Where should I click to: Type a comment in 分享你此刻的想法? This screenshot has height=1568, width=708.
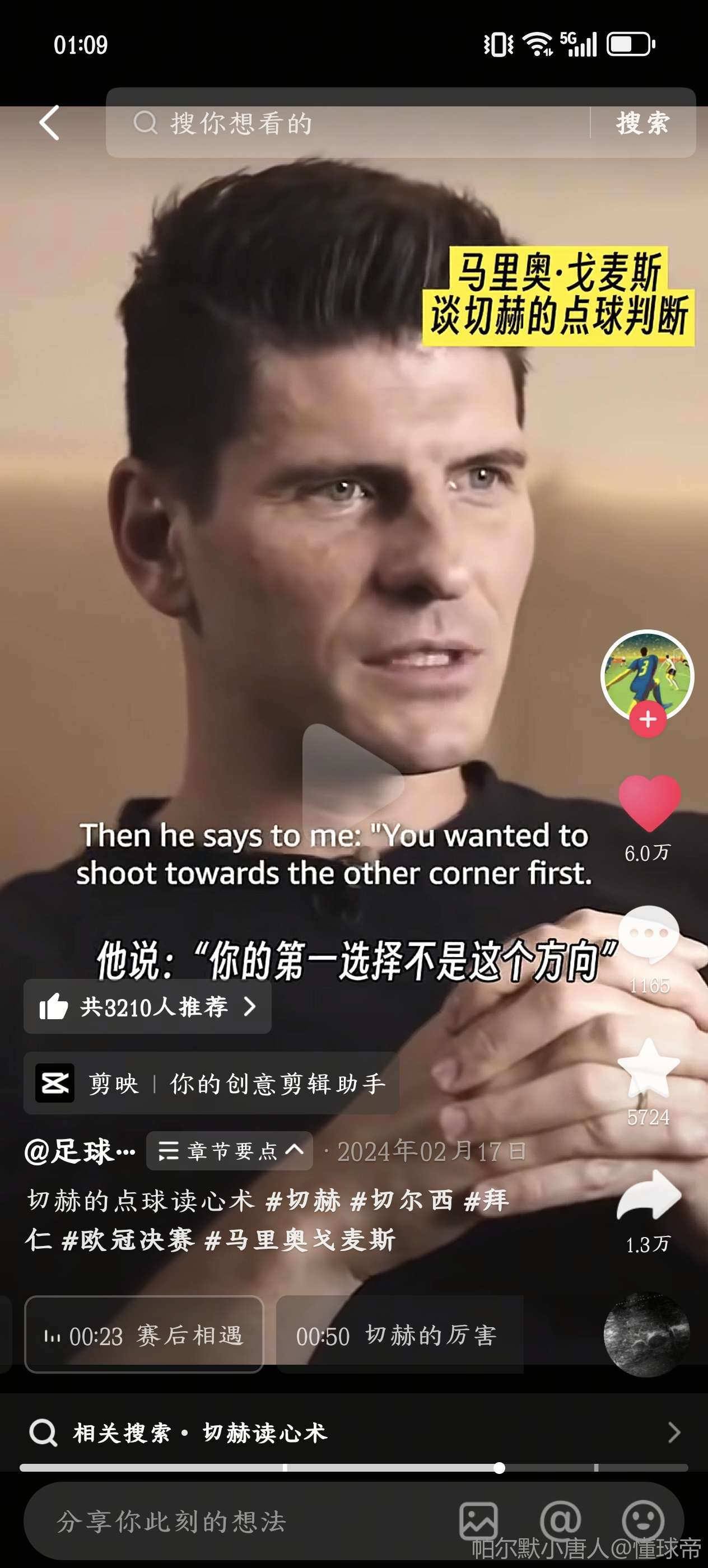[x=231, y=1522]
